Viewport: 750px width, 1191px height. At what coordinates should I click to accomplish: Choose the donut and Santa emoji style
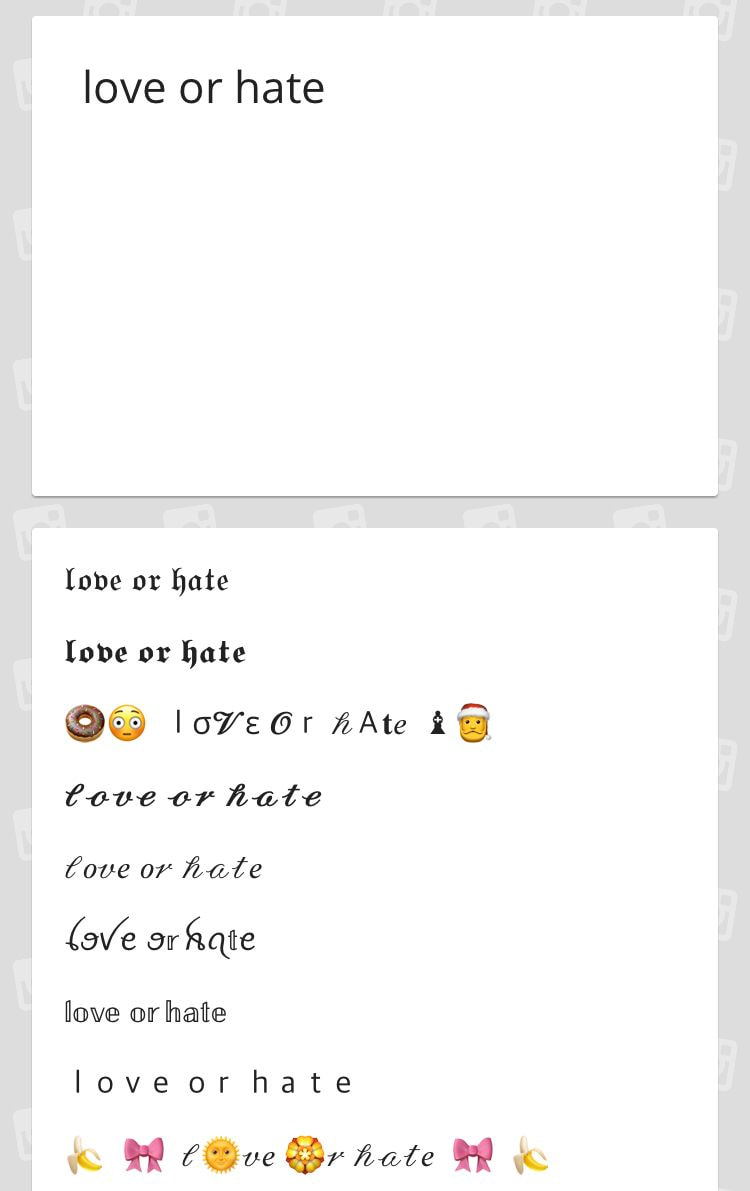pos(278,723)
